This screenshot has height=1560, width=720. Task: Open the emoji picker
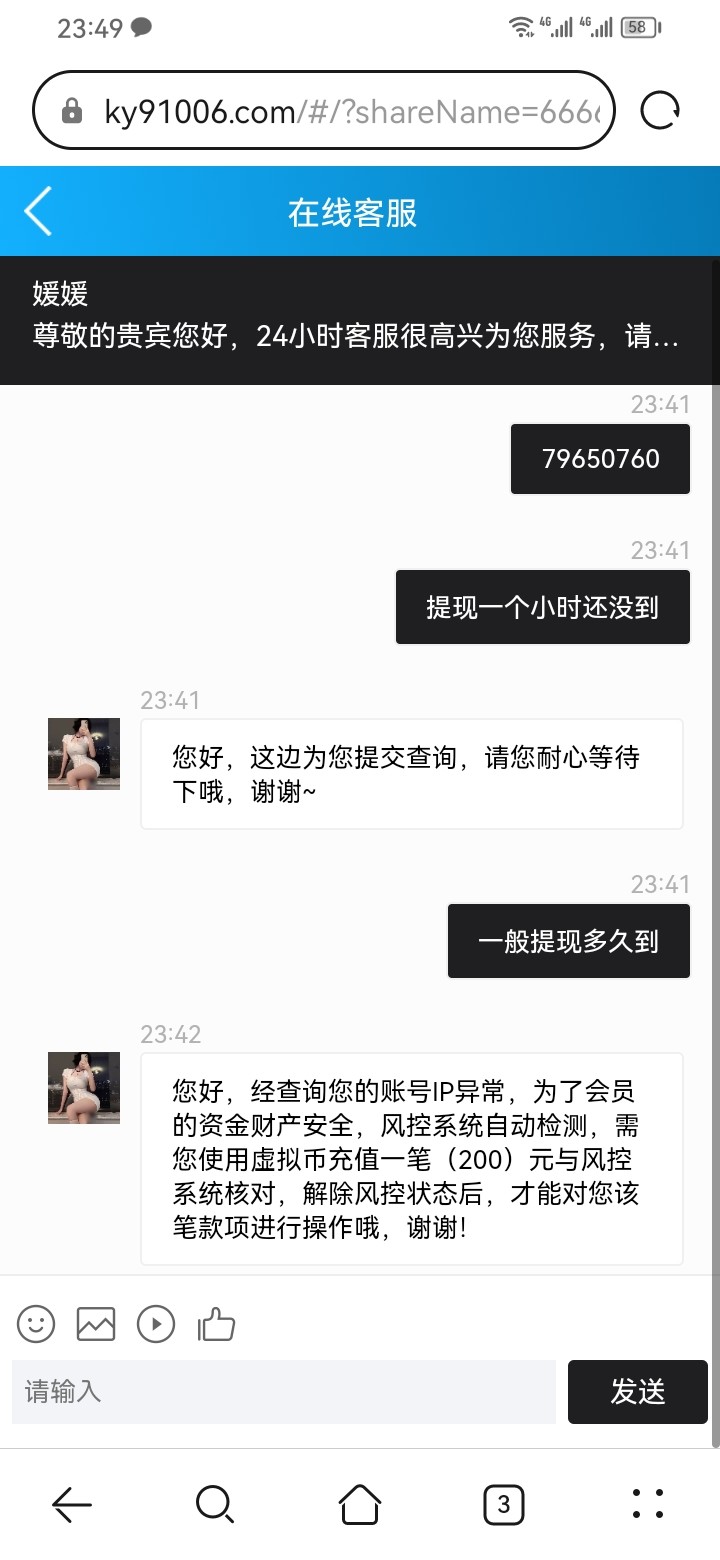pos(36,1324)
